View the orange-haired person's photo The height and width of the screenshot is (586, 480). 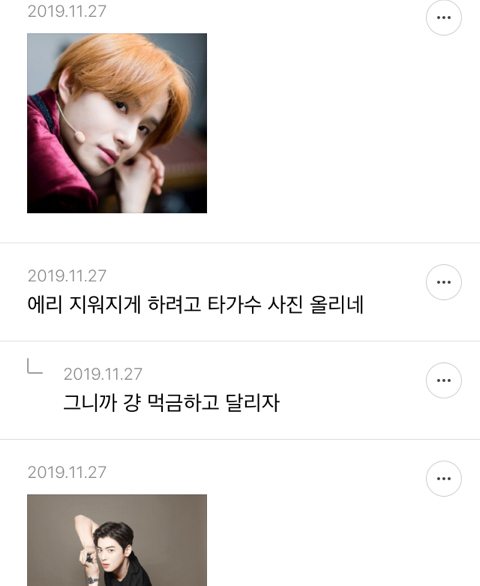click(x=117, y=123)
